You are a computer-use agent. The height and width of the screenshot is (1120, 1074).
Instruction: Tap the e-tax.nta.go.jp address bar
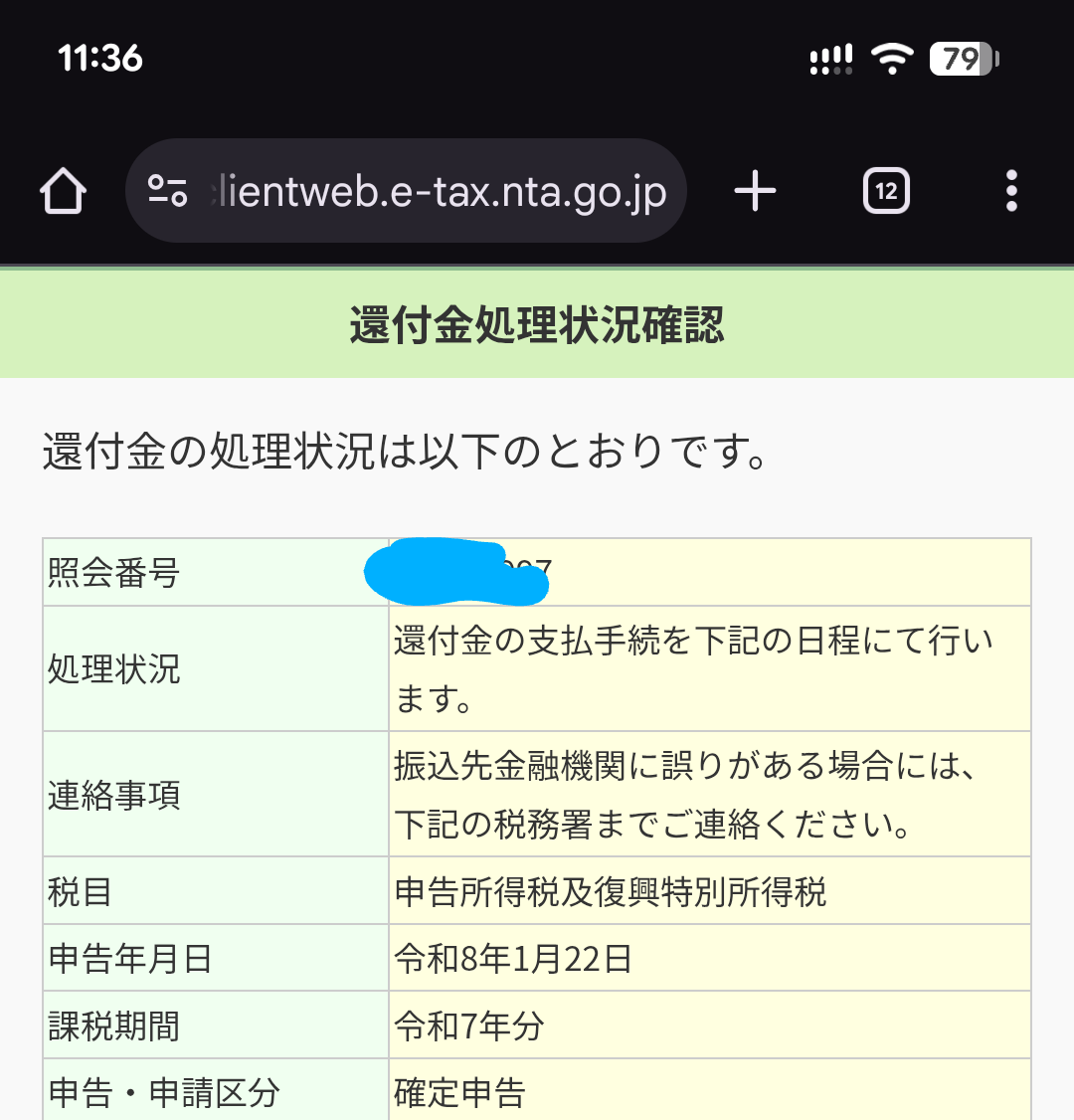coord(438,191)
